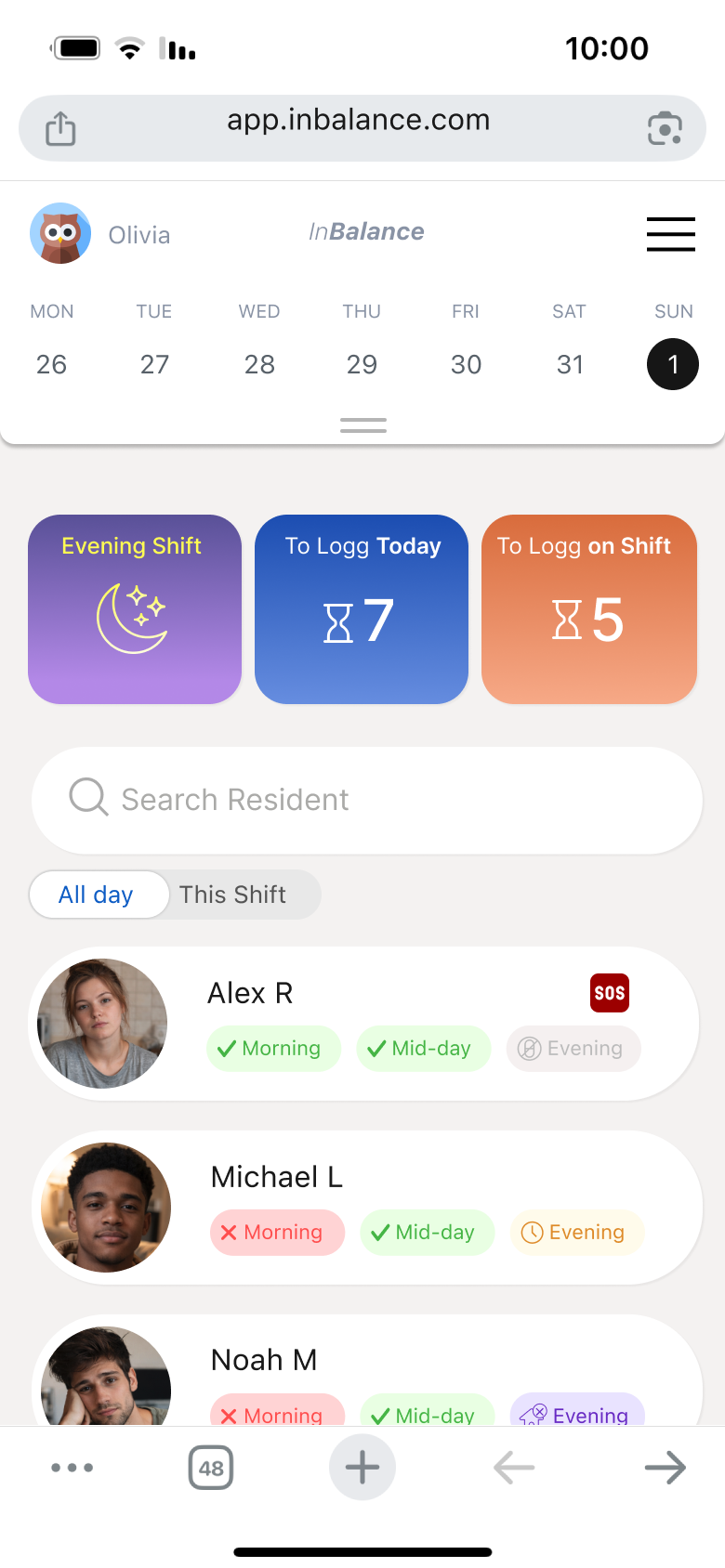Screen dimensions: 725x1568
Task: Add a new browser tab
Action: (x=362, y=1468)
